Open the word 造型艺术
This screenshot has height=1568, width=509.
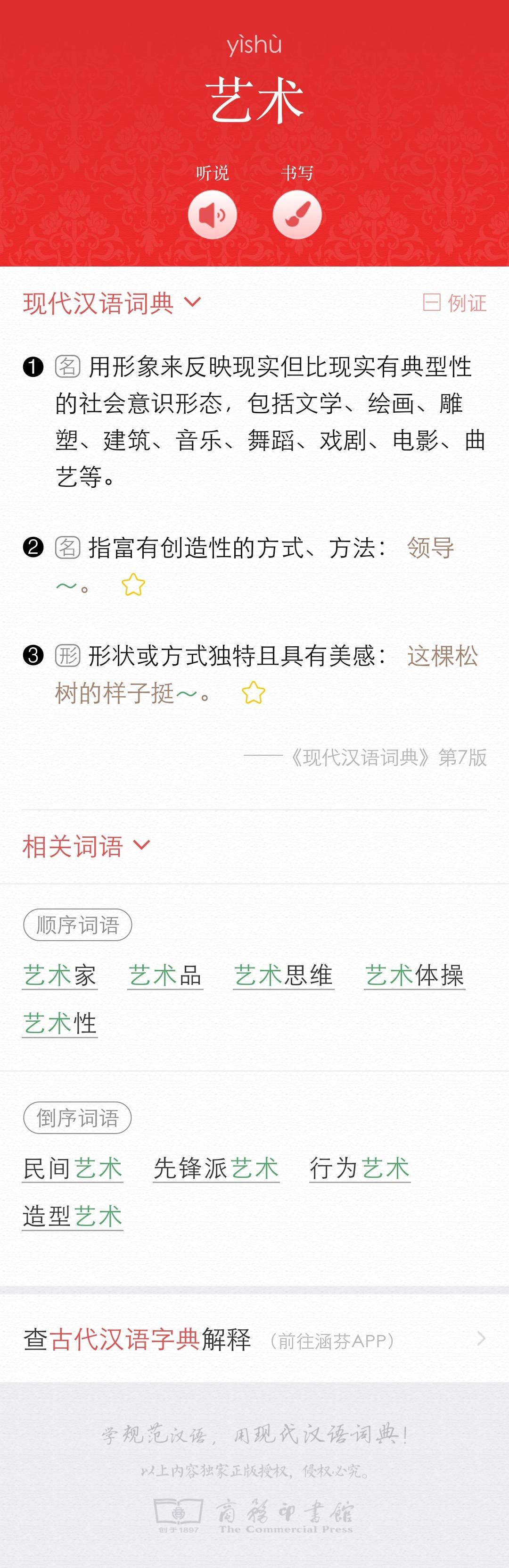click(x=73, y=1216)
